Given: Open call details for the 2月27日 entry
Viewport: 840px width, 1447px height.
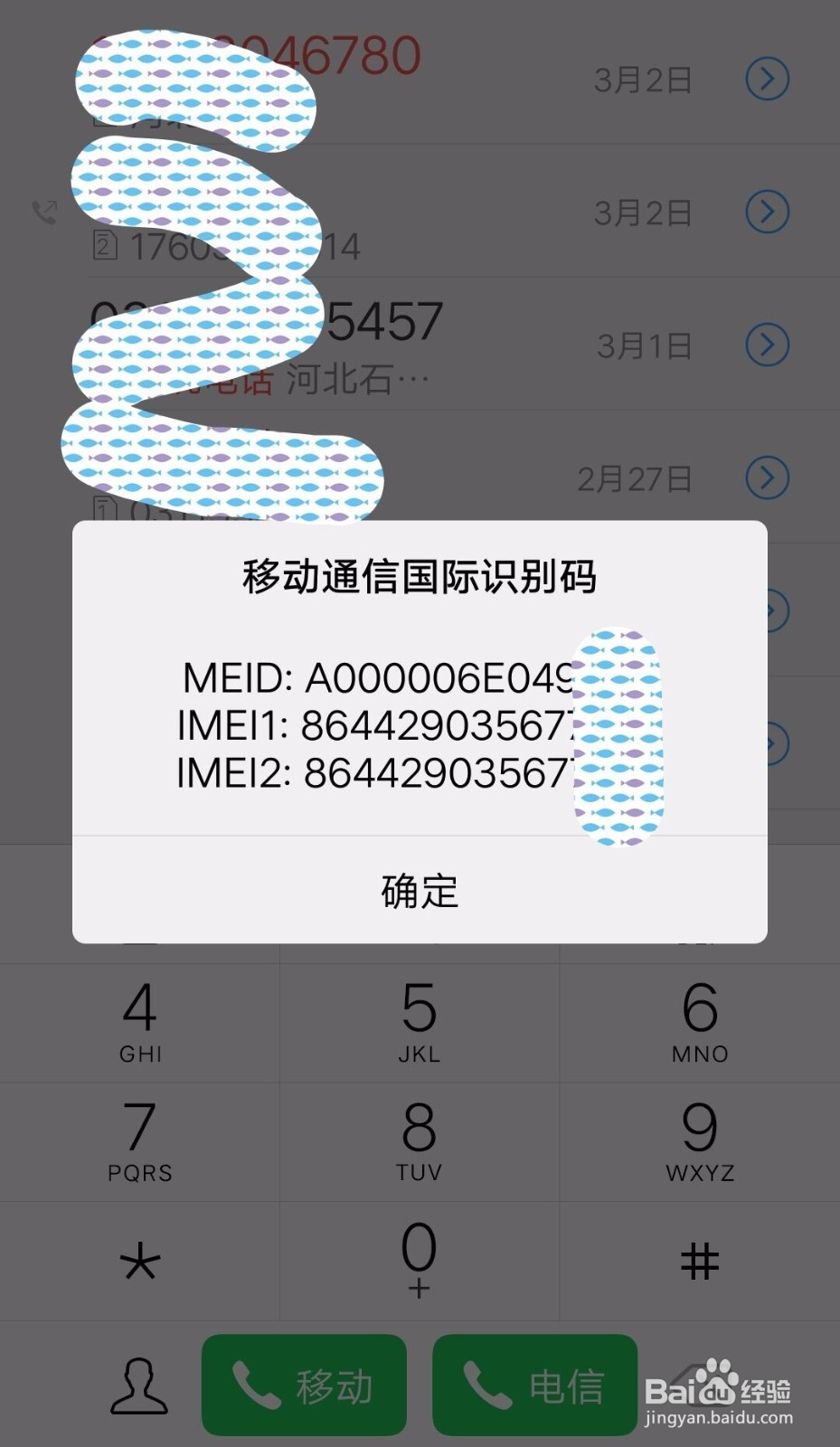Looking at the screenshot, I should pyautogui.click(x=767, y=478).
